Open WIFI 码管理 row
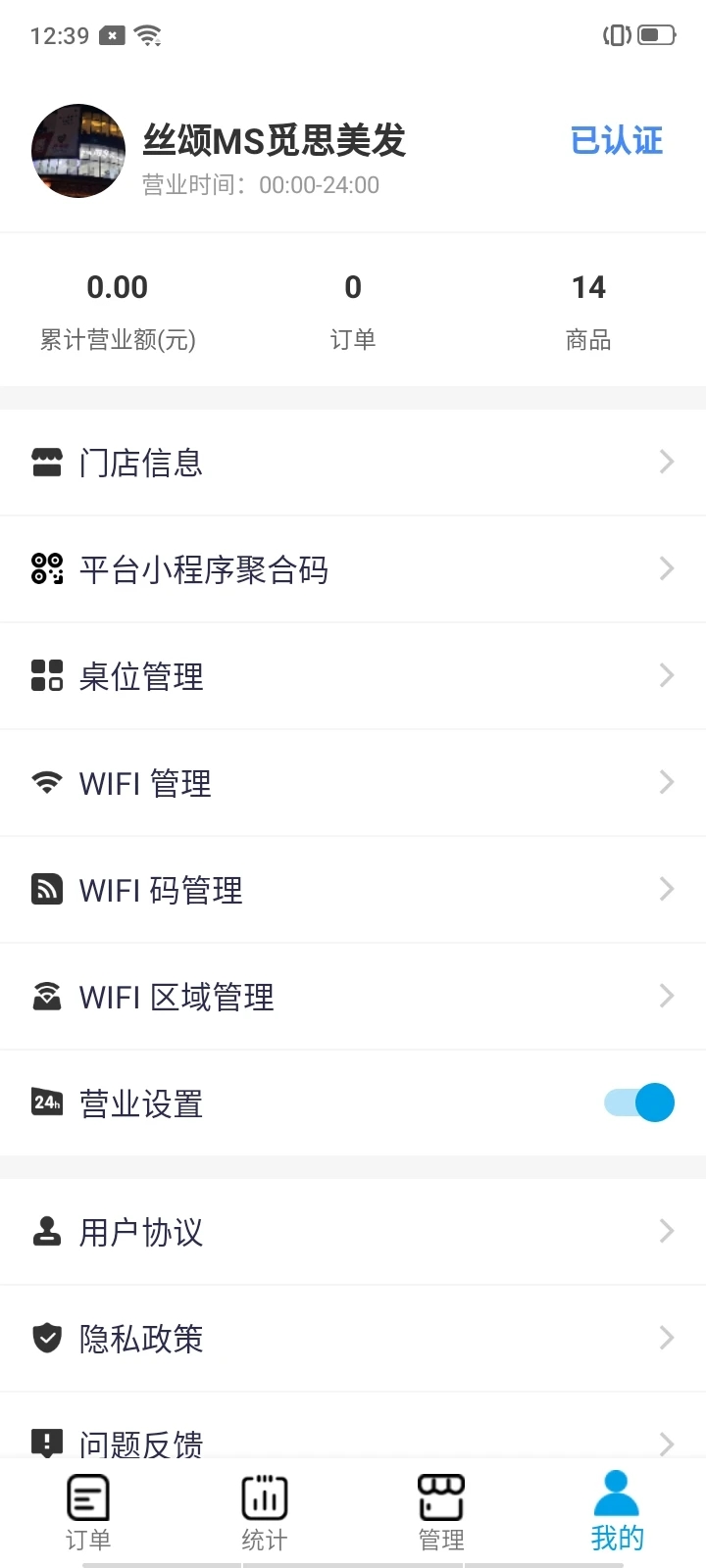 click(353, 890)
